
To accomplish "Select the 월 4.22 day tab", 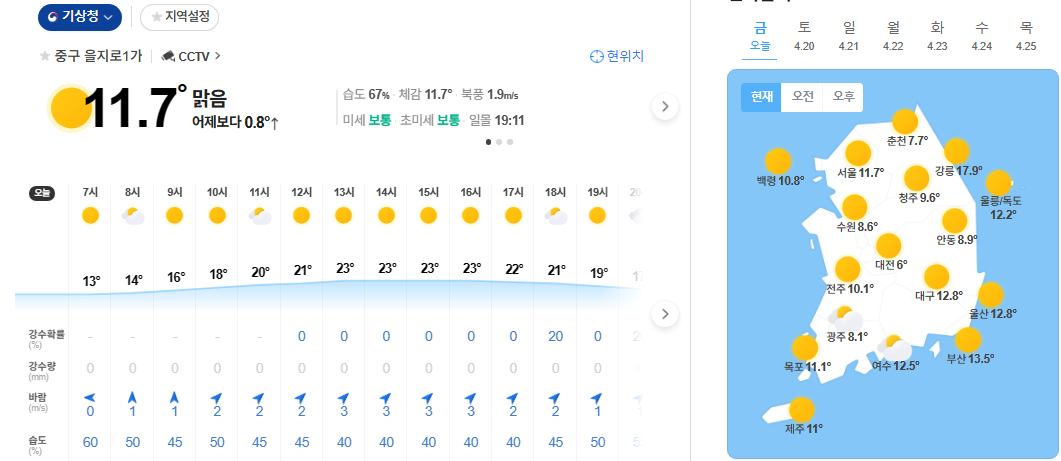I will pyautogui.click(x=893, y=35).
